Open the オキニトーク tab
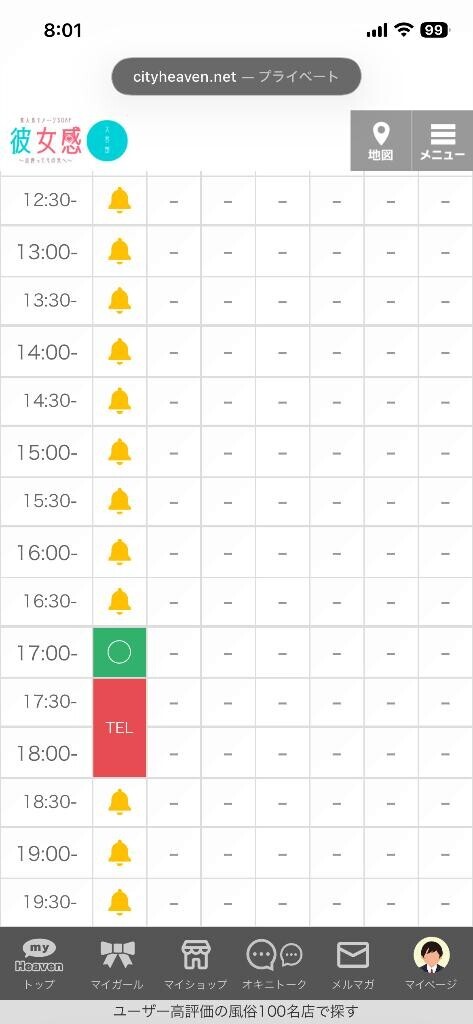Viewport: 473px width, 1024px height. tap(274, 965)
